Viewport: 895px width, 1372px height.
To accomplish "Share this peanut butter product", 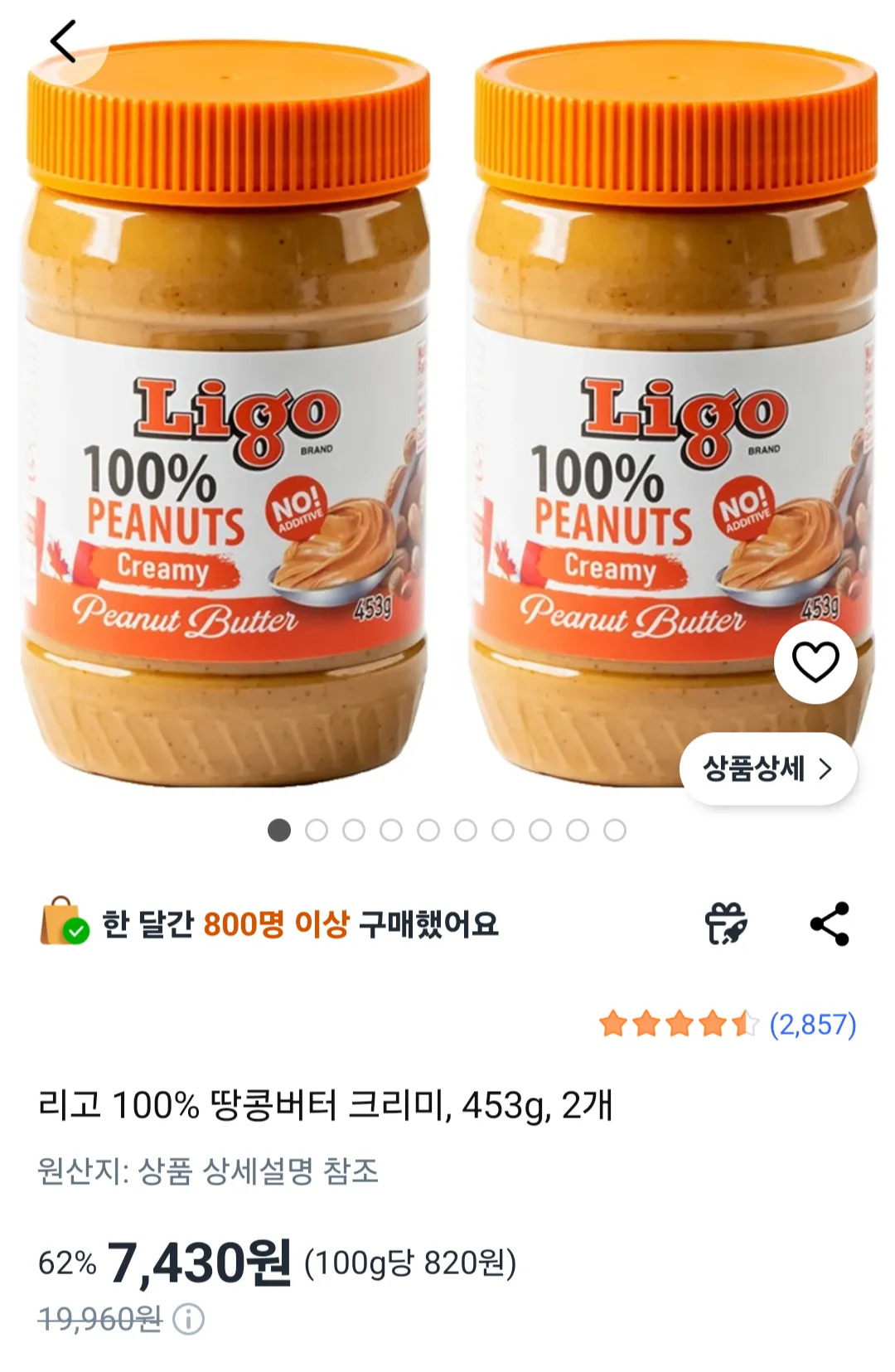I will point(830,924).
